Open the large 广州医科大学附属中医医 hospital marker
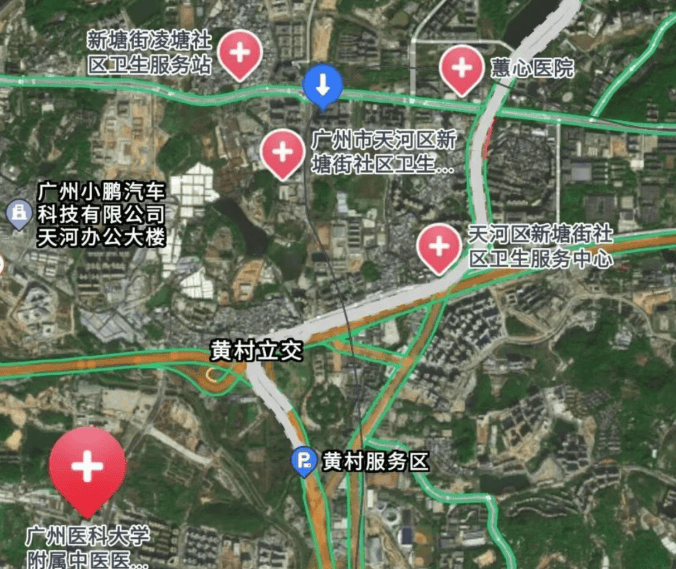Viewport: 676px width, 569px height. (x=88, y=467)
